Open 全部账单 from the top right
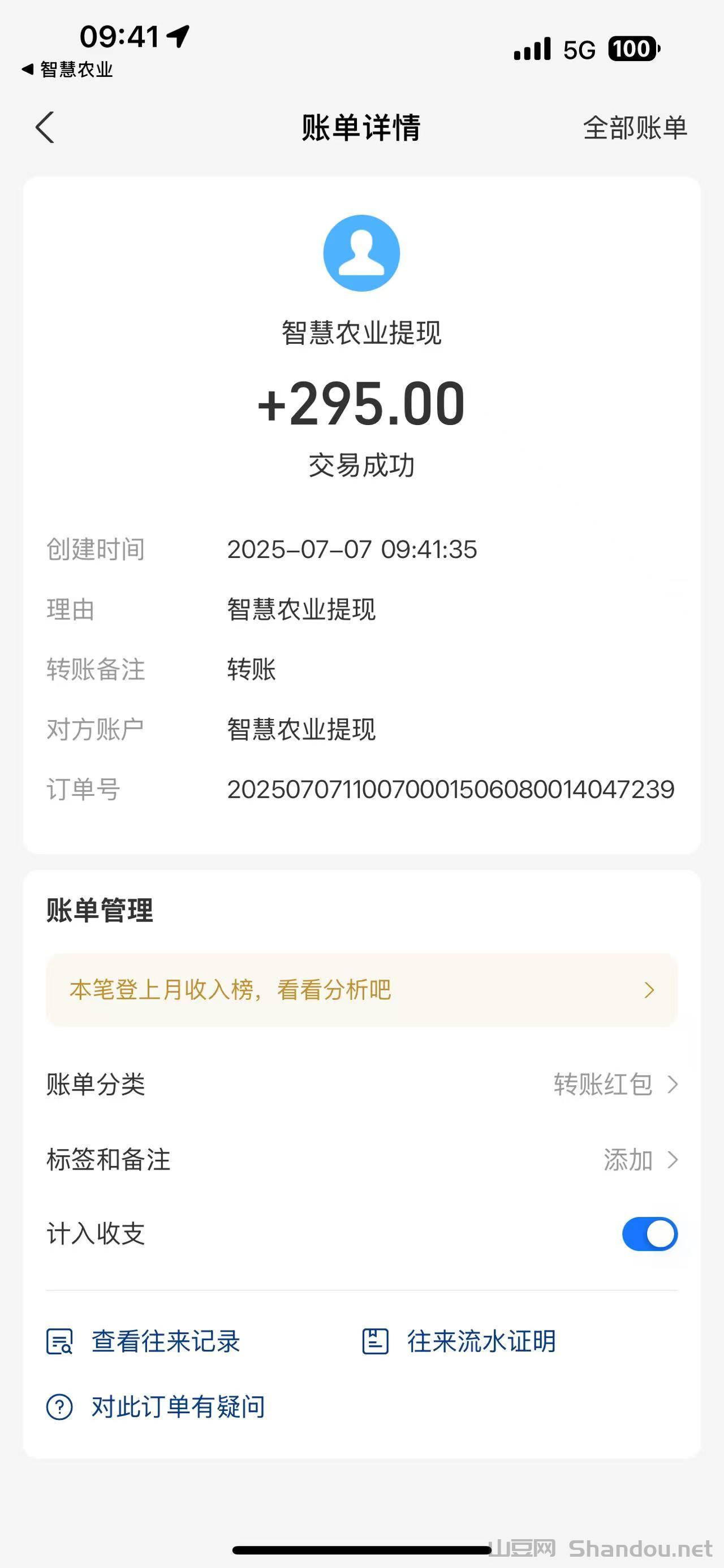This screenshot has width=724, height=1568. click(635, 129)
